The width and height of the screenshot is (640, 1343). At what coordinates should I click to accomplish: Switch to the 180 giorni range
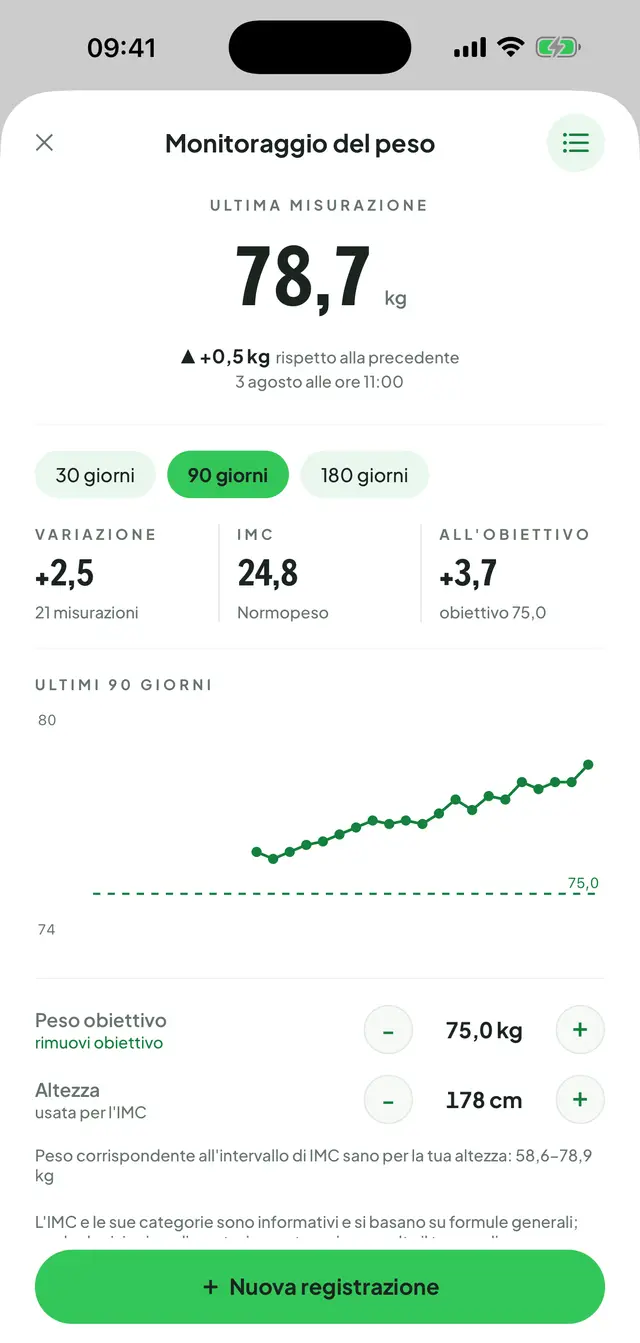(x=364, y=475)
